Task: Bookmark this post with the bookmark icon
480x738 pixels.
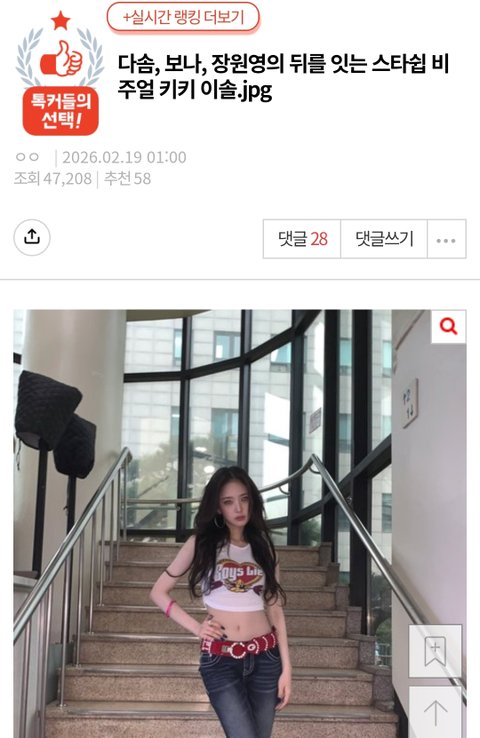Action: tap(435, 651)
